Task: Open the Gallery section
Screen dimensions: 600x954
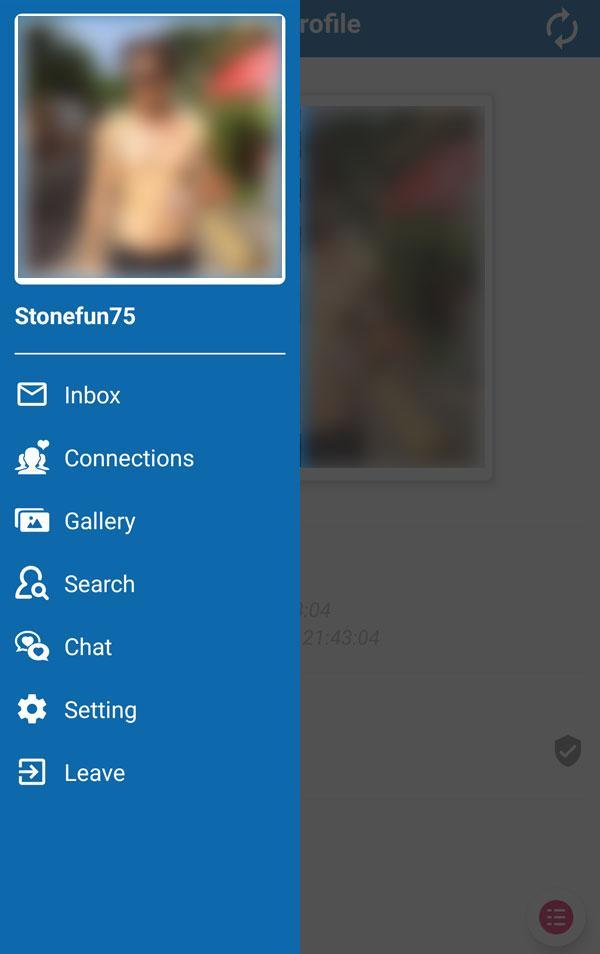Action: tap(99, 521)
